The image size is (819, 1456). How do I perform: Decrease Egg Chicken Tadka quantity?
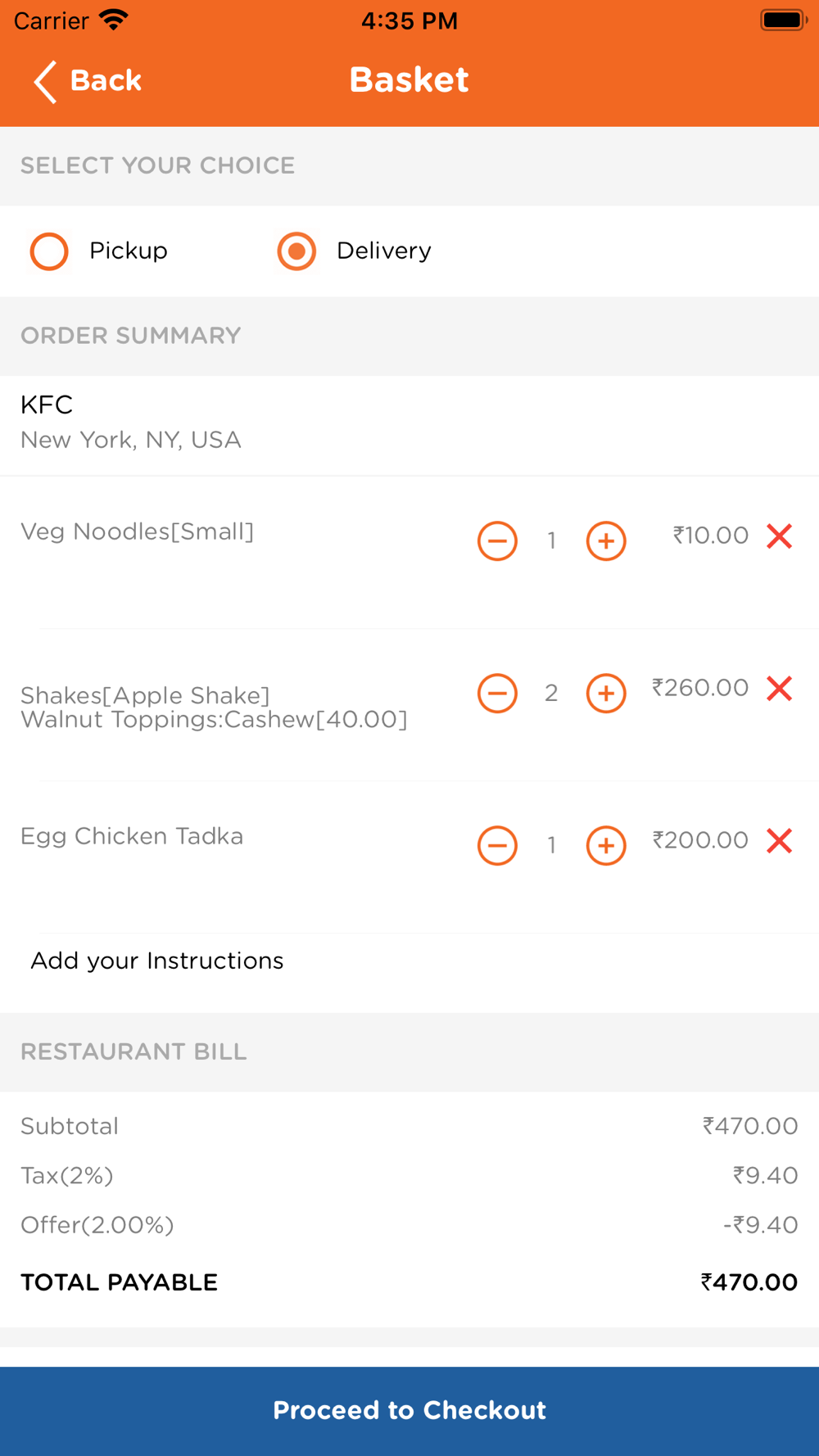(x=497, y=845)
